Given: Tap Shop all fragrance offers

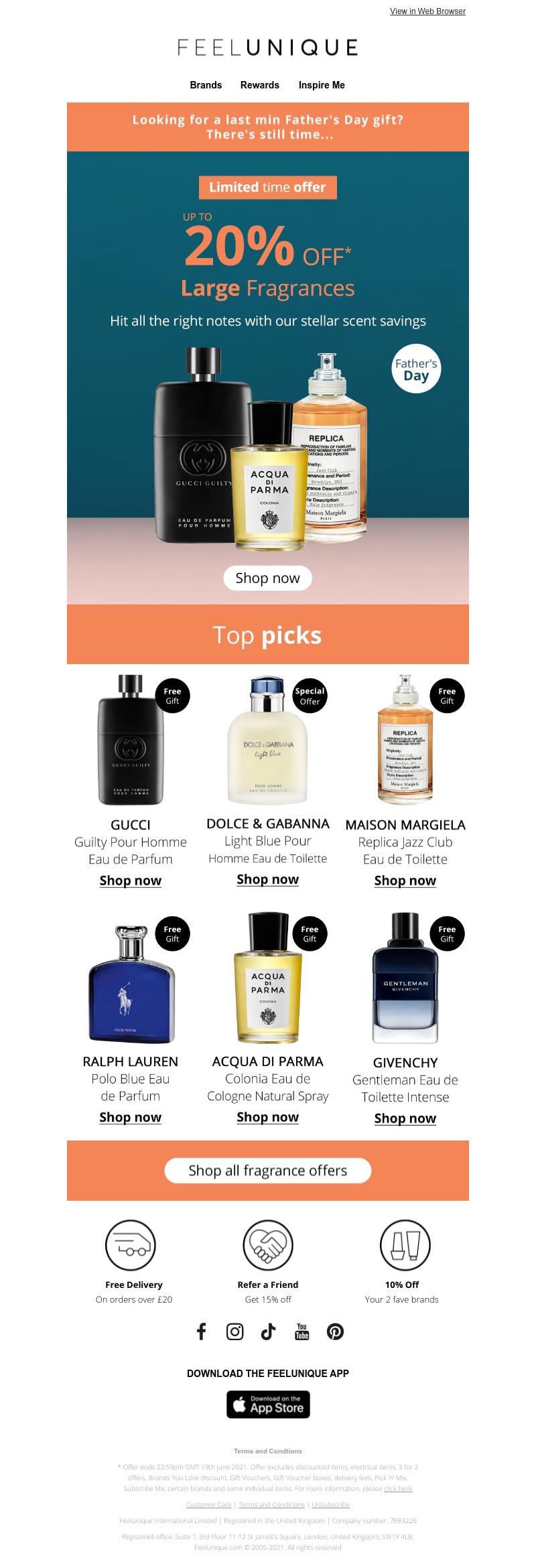Looking at the screenshot, I should click(x=267, y=1171).
